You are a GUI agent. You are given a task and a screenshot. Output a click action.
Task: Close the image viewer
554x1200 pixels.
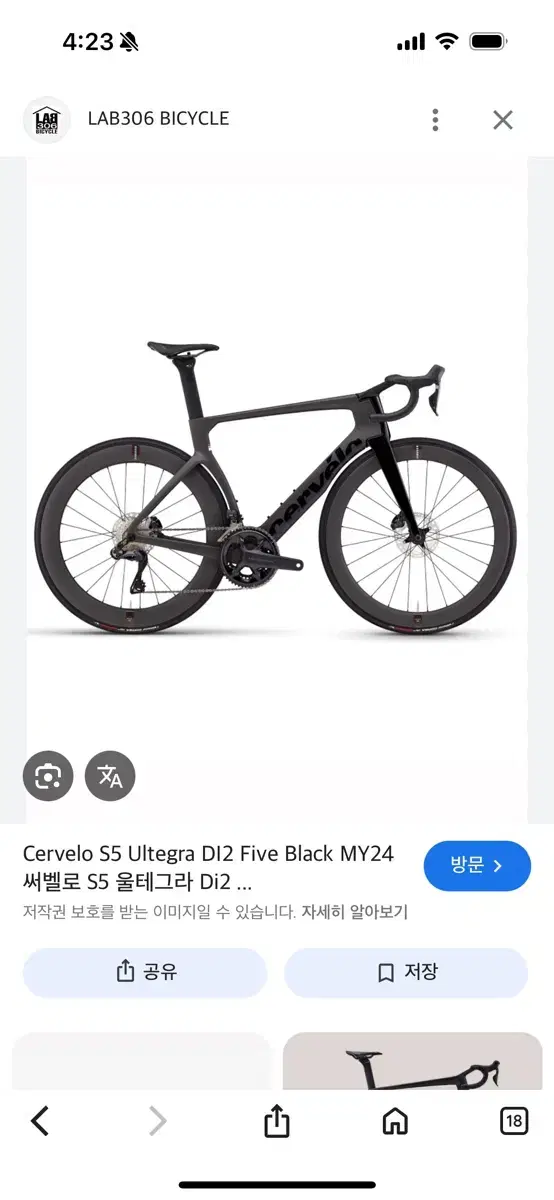pos(503,120)
